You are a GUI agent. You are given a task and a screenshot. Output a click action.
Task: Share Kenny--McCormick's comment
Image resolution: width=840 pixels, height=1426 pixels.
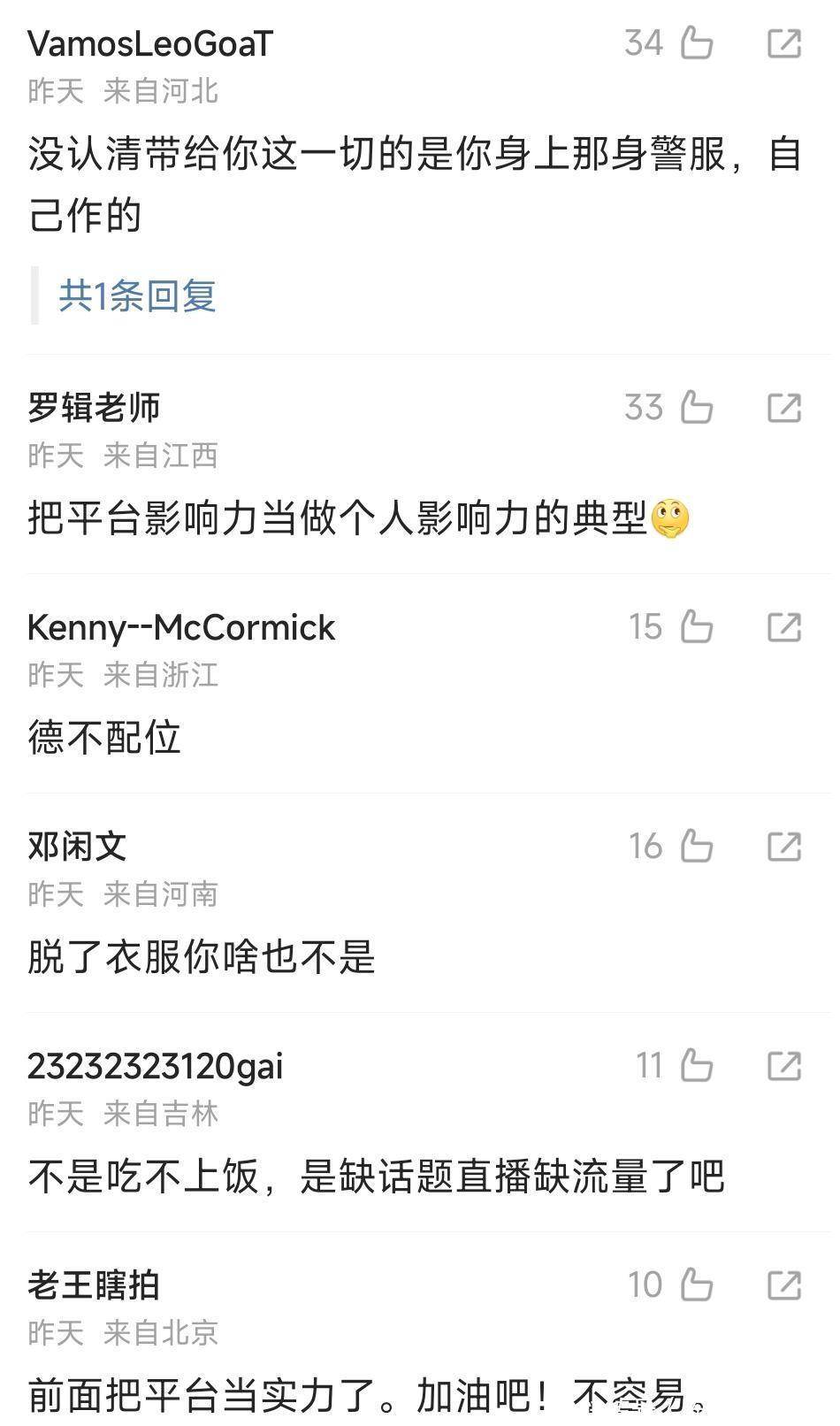[x=783, y=626]
